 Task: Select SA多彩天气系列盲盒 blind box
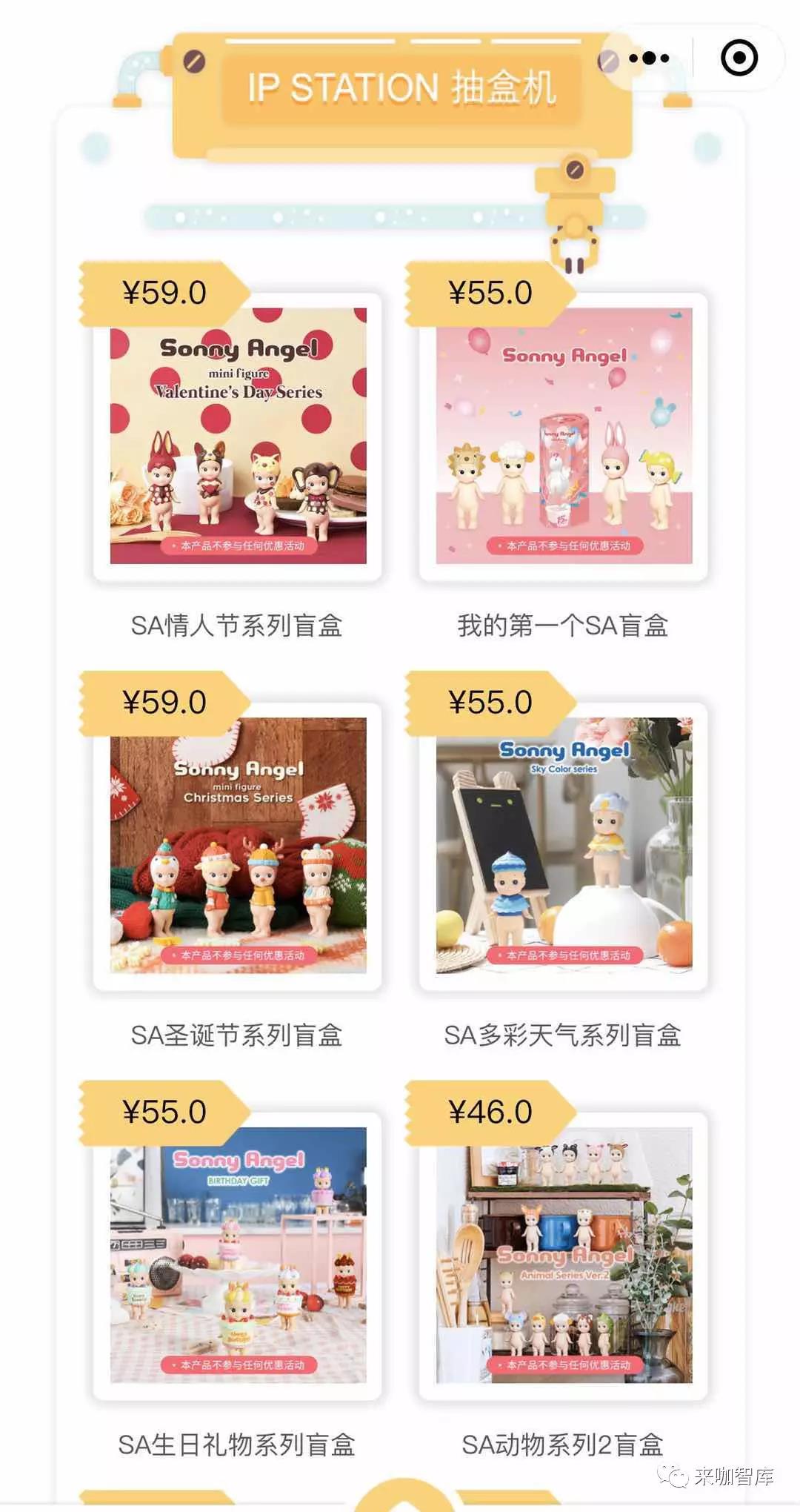point(564,845)
